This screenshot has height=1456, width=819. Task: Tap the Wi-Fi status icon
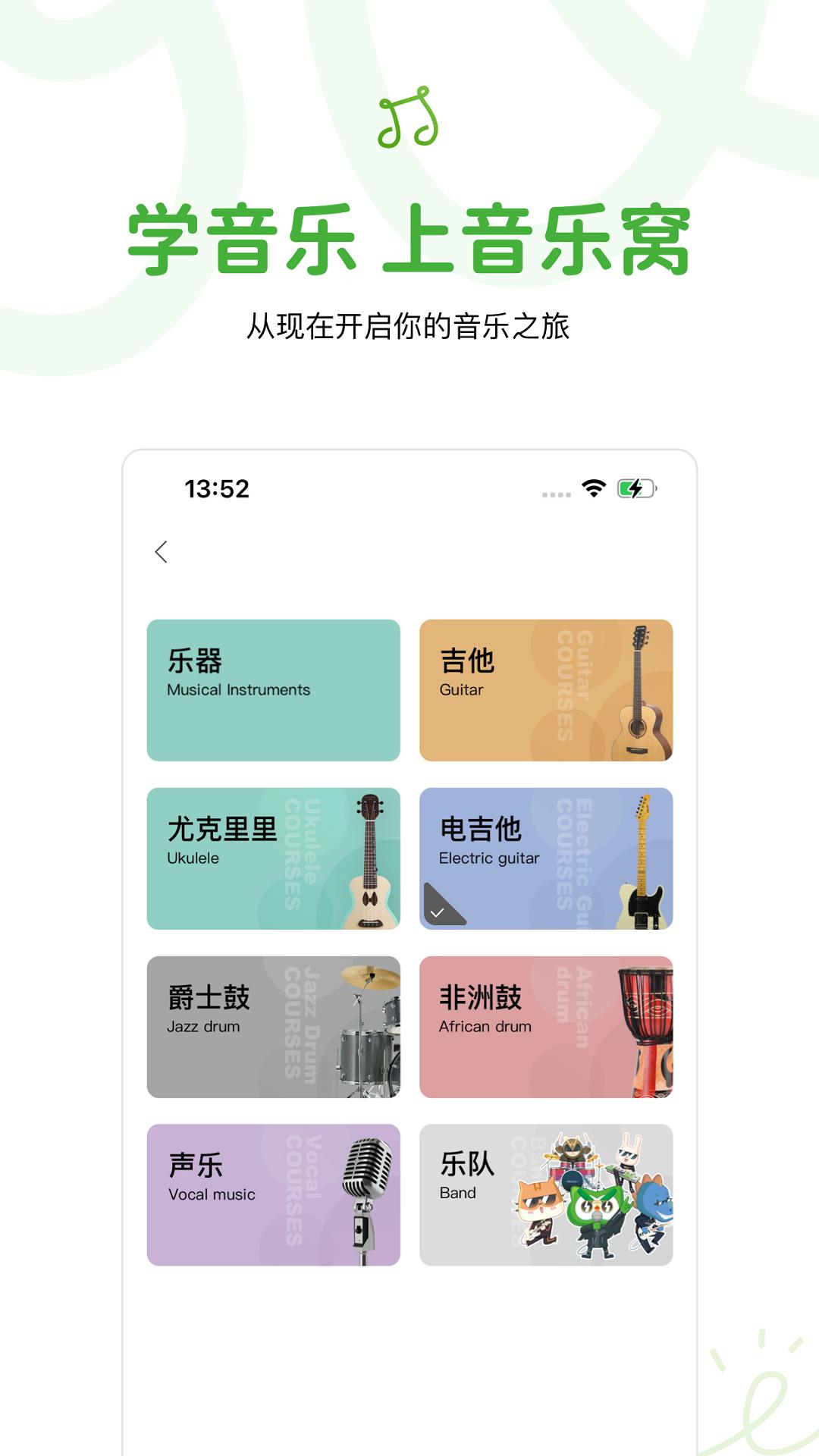(592, 489)
